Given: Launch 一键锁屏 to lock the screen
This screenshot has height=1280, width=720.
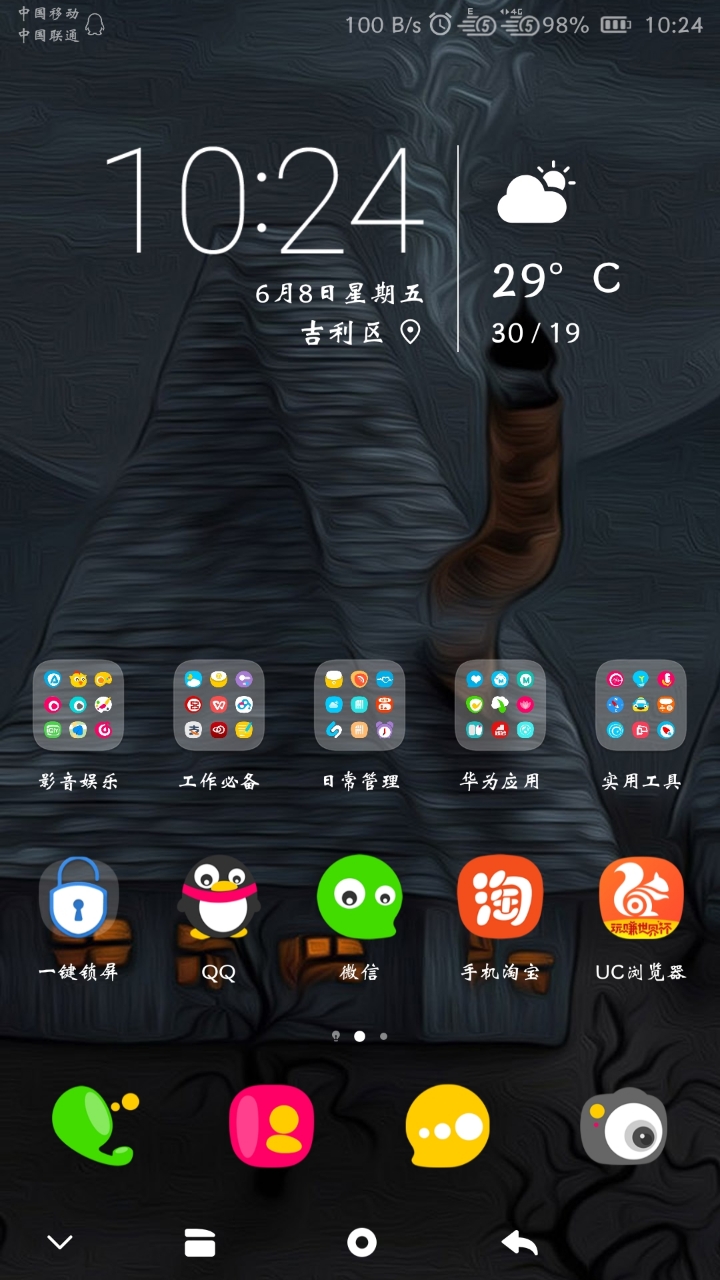Looking at the screenshot, I should pos(78,898).
